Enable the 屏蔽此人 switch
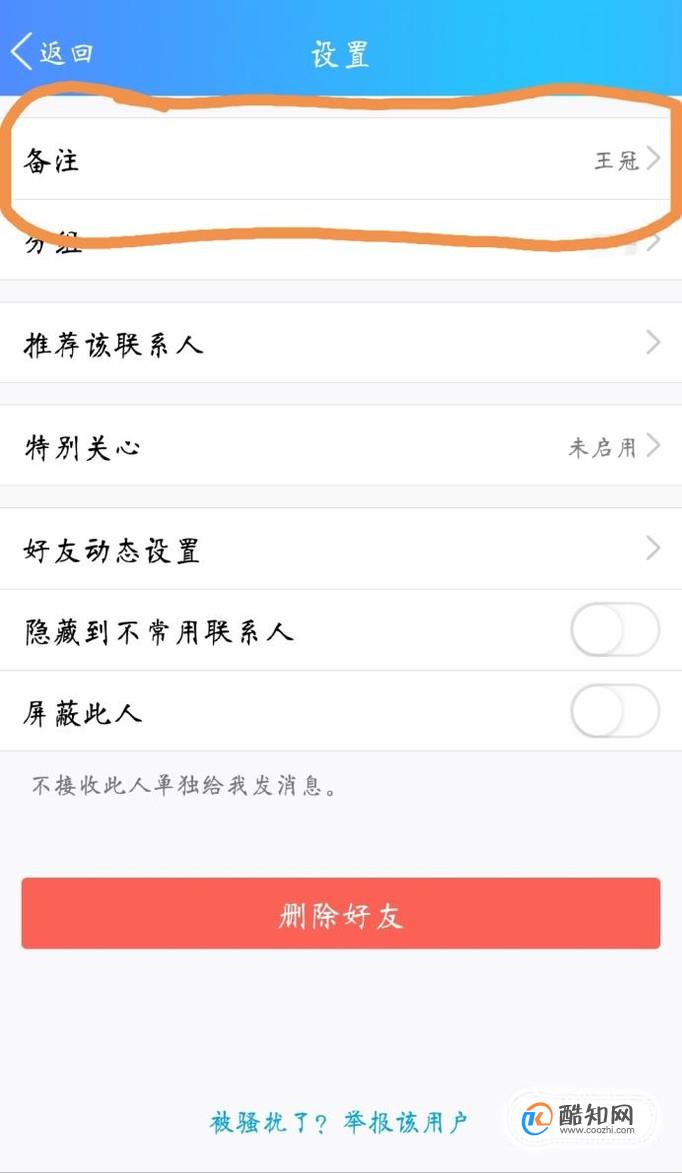 point(615,711)
